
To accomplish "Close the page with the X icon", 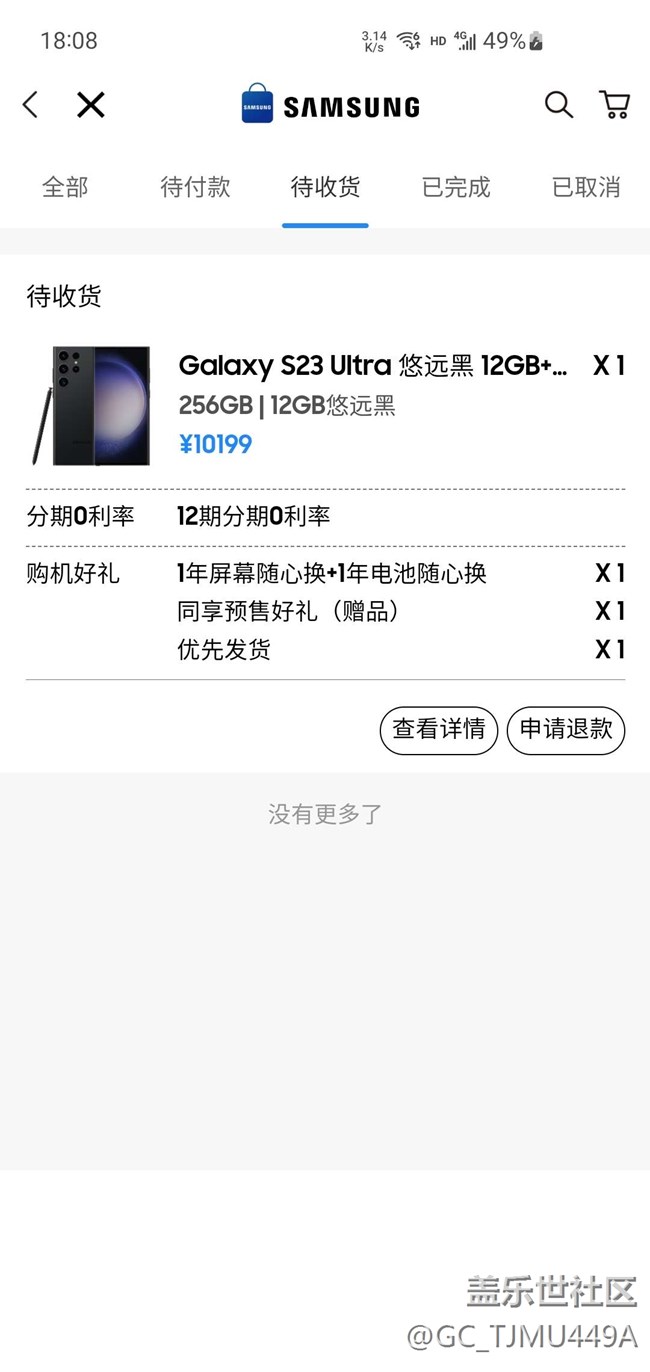I will [x=91, y=104].
